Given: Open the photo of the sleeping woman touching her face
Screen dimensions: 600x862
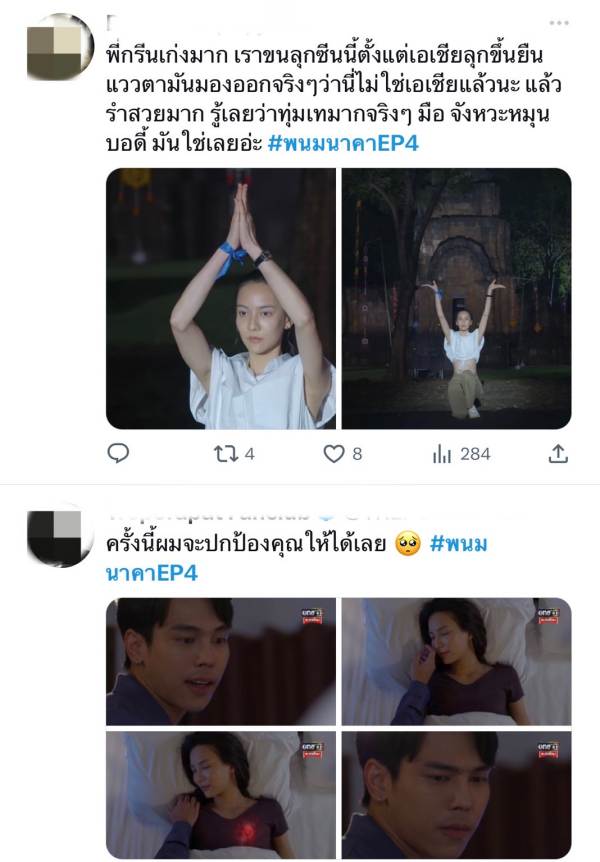Looking at the screenshot, I should [457, 661].
